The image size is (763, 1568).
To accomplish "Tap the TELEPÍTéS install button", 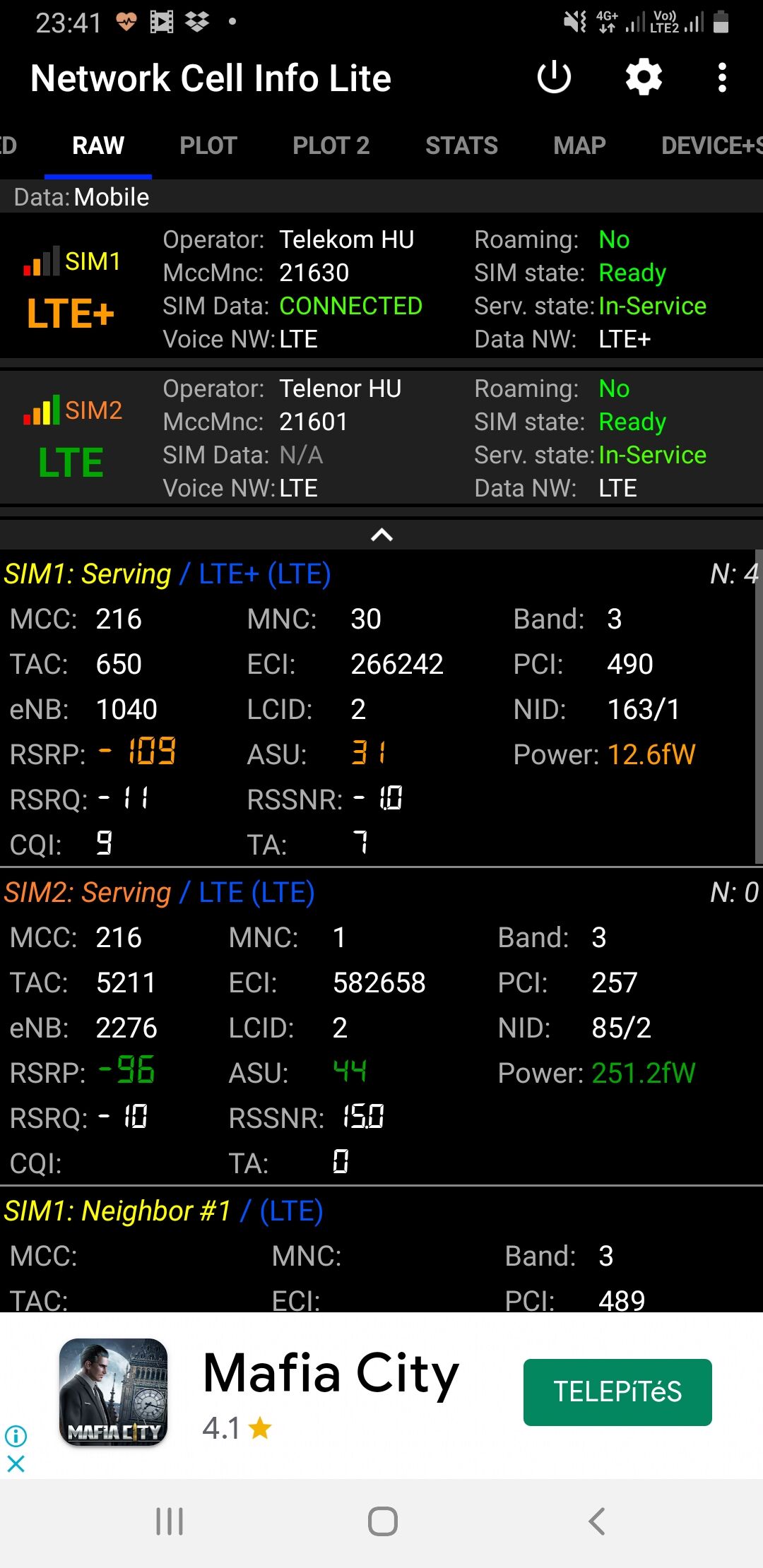I will pyautogui.click(x=617, y=1392).
